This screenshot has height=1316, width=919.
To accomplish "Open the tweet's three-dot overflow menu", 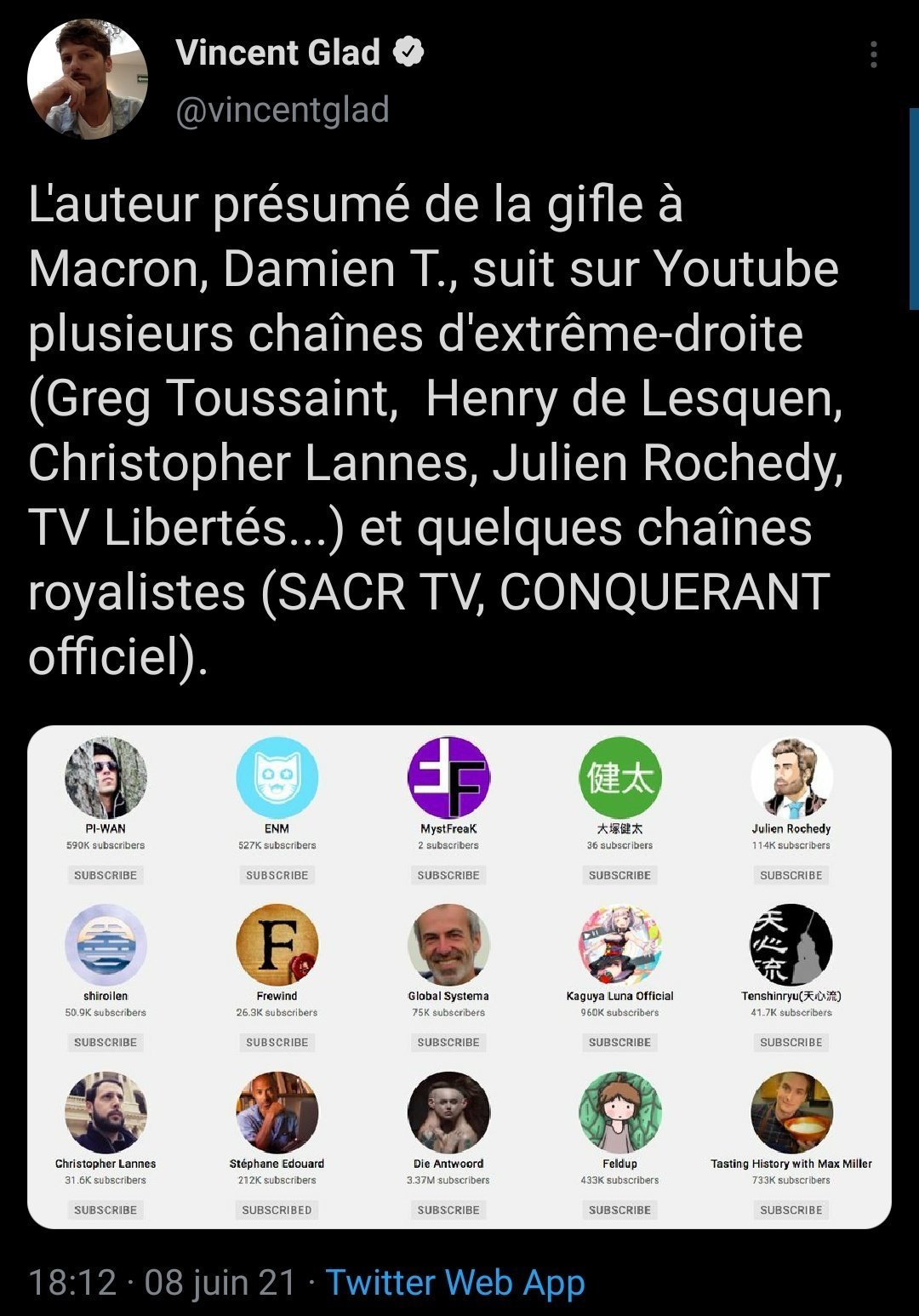I will (873, 54).
